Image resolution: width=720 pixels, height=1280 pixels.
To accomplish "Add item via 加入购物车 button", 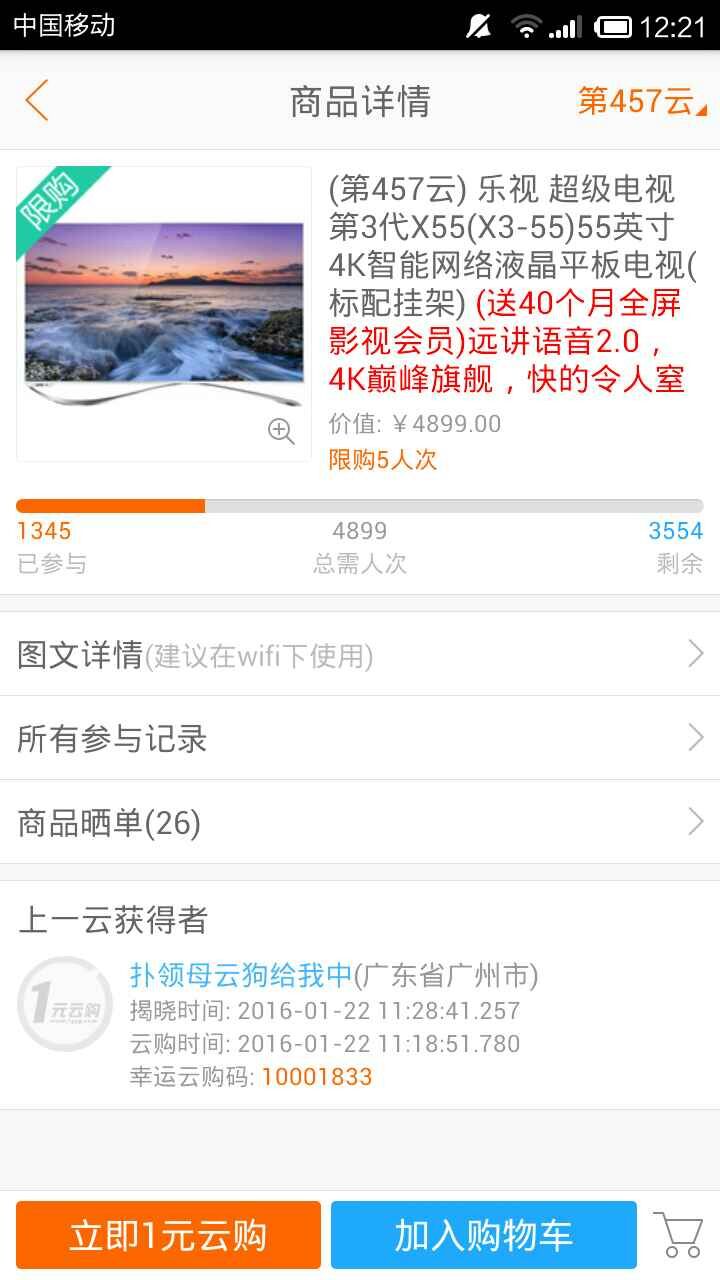I will point(484,1235).
